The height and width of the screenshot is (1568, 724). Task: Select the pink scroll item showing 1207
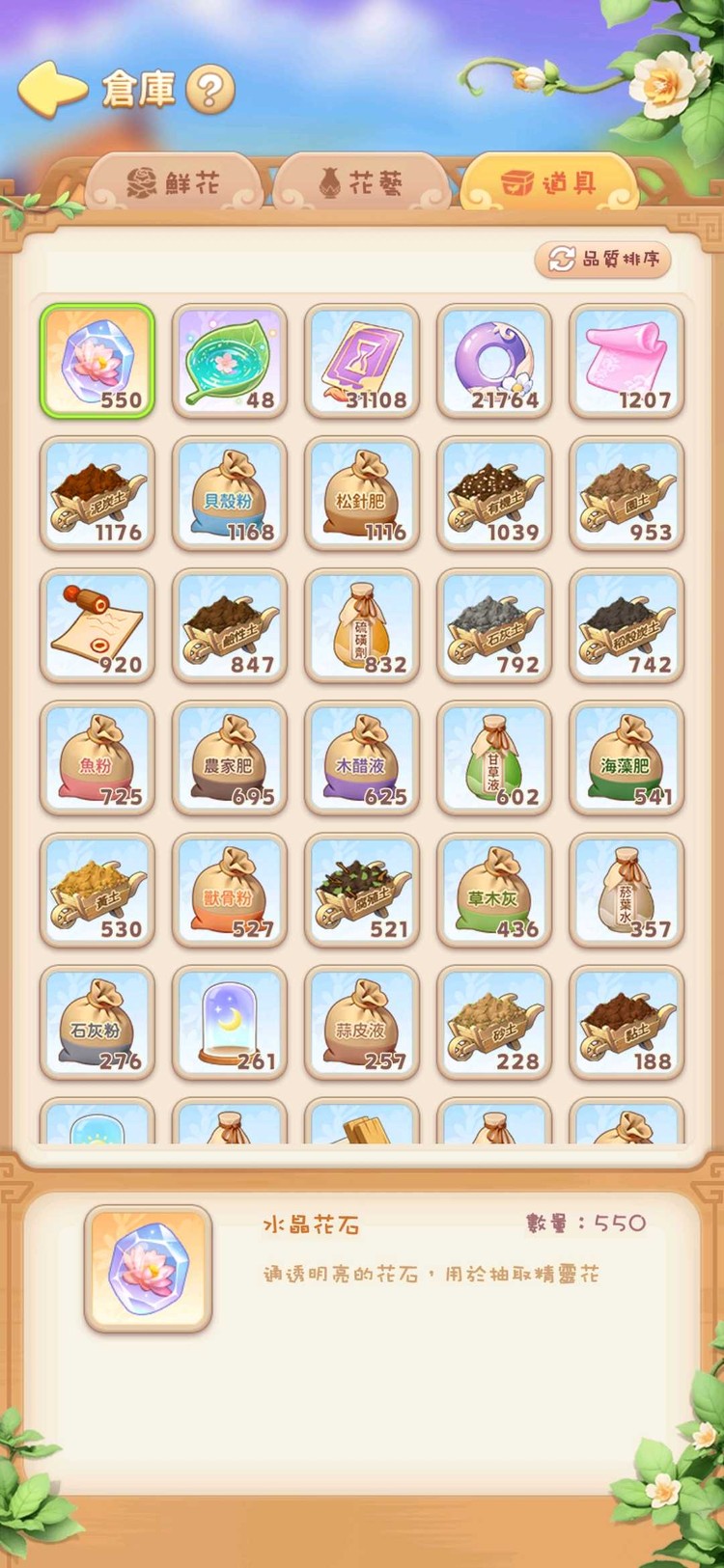click(626, 362)
